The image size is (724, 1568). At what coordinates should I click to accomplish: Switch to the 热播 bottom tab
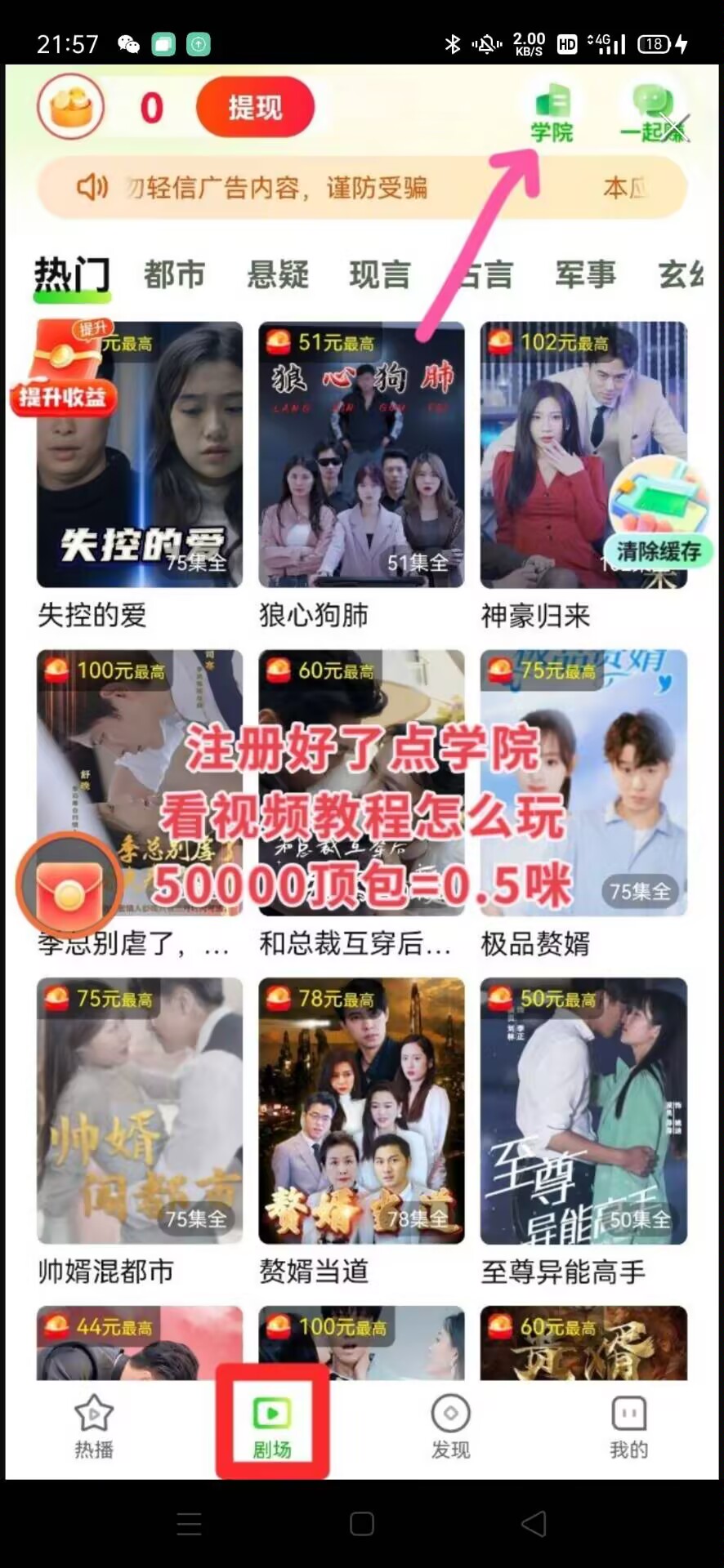94,1427
